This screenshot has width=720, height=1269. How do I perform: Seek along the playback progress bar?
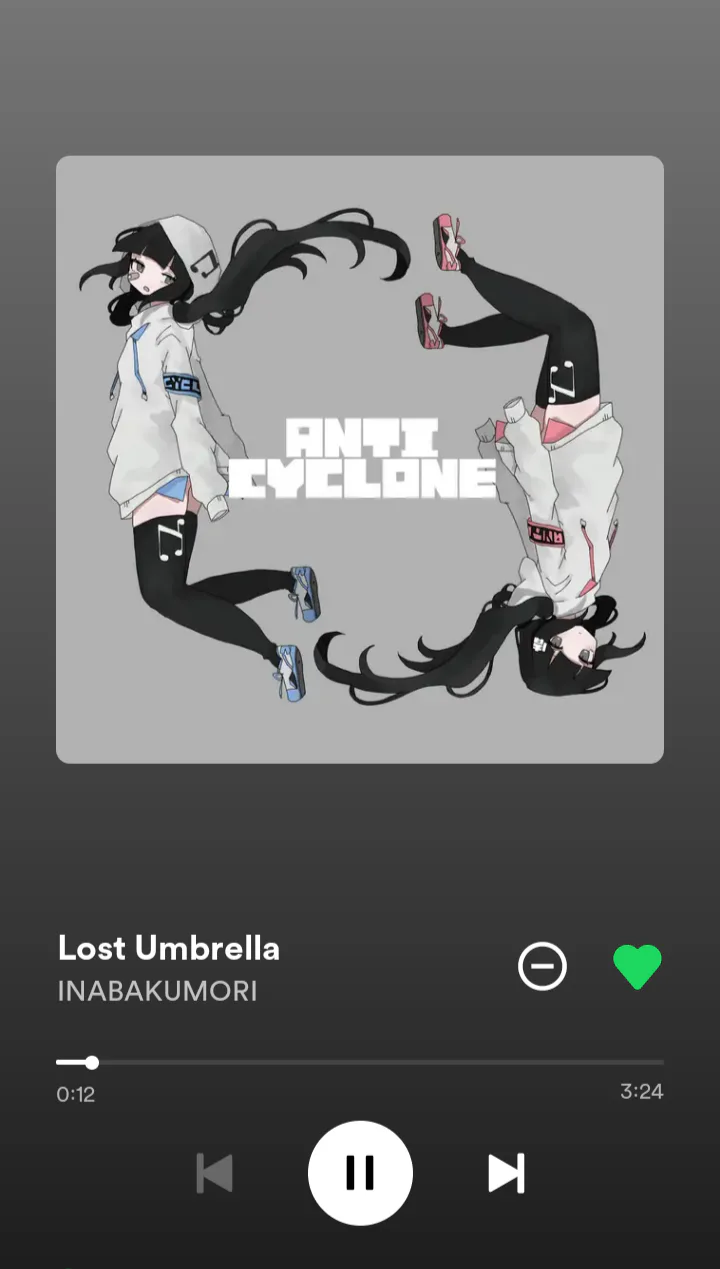(x=360, y=1062)
